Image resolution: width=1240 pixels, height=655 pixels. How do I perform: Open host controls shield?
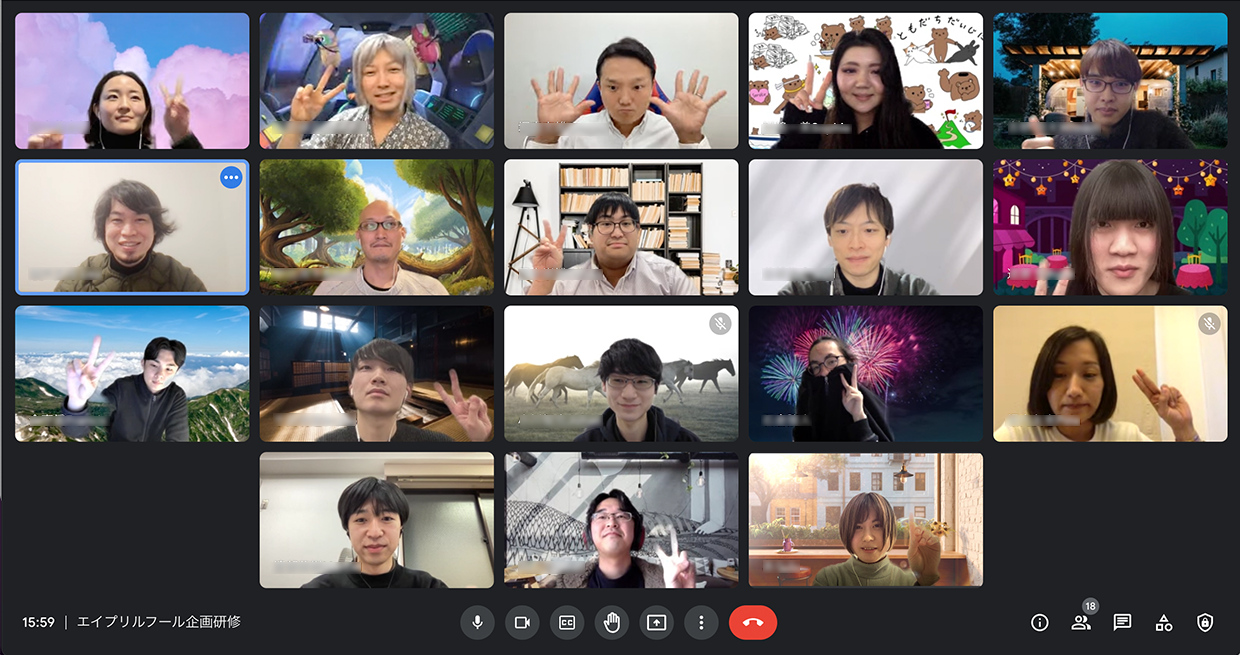1205,622
